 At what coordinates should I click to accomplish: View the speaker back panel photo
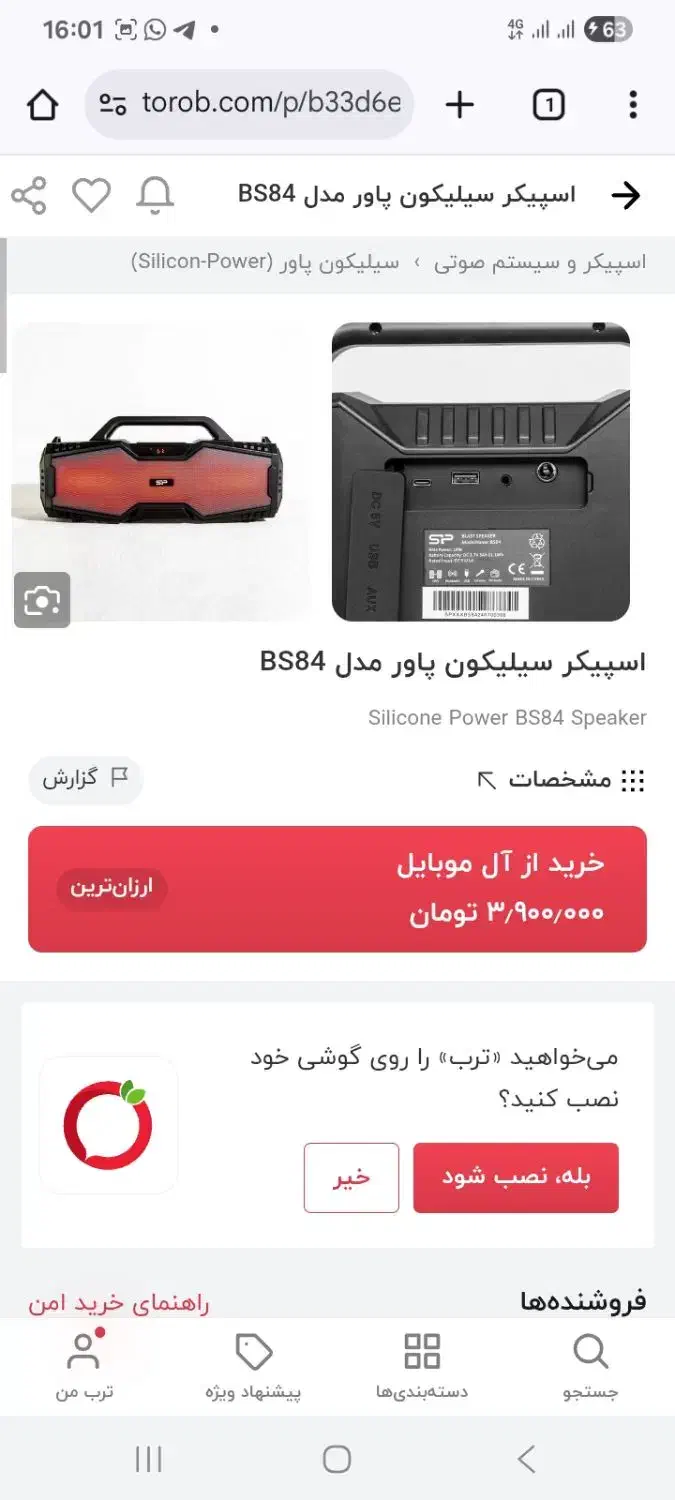click(x=481, y=472)
